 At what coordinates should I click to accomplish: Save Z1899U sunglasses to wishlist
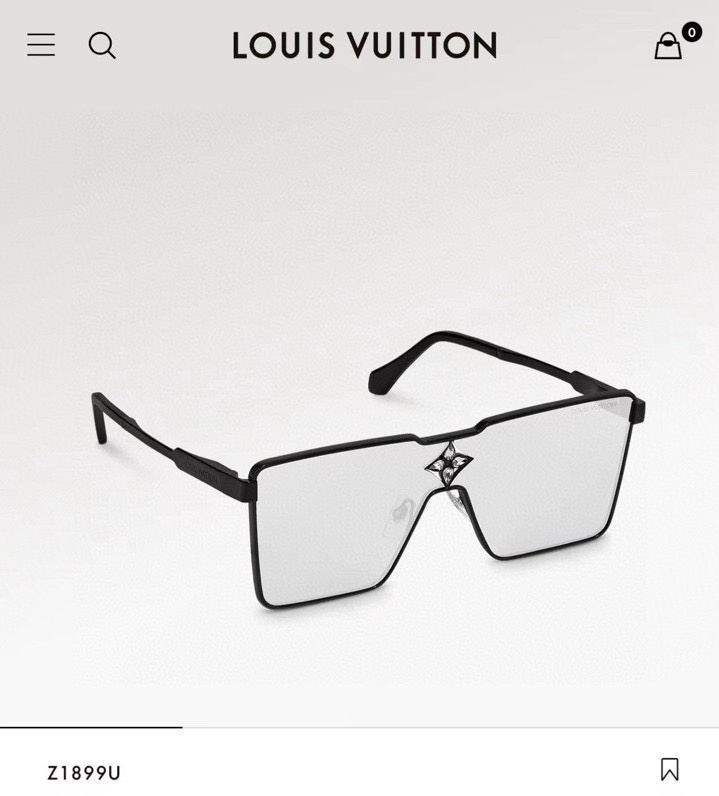[669, 769]
